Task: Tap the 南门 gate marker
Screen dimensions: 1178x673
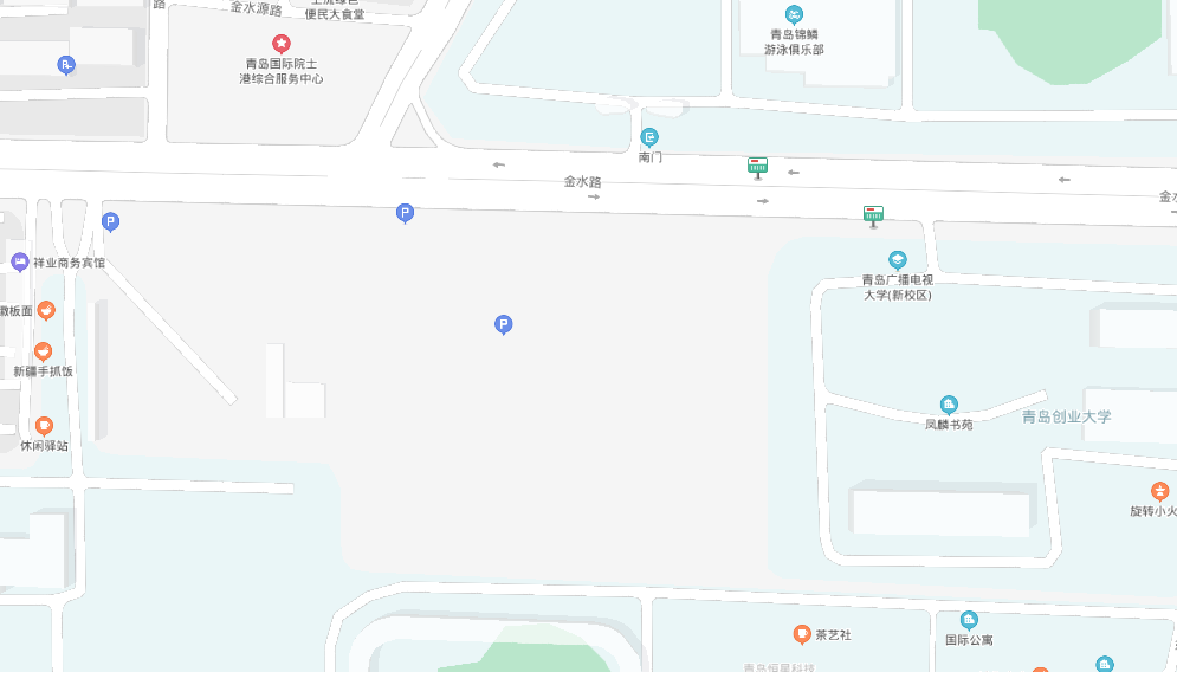Action: click(x=650, y=137)
